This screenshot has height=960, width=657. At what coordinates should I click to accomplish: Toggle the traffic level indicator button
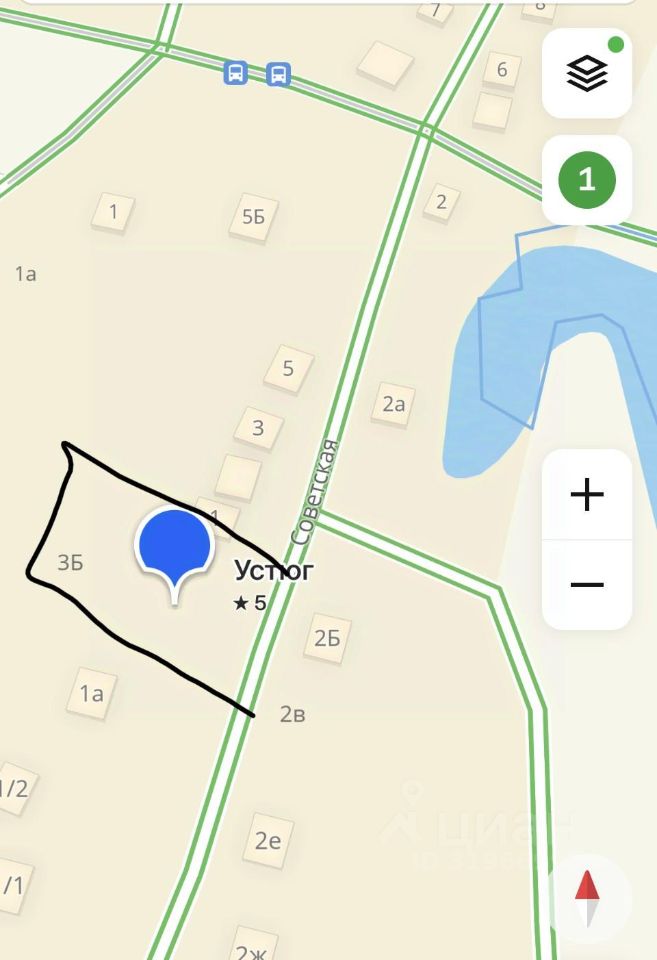point(586,180)
